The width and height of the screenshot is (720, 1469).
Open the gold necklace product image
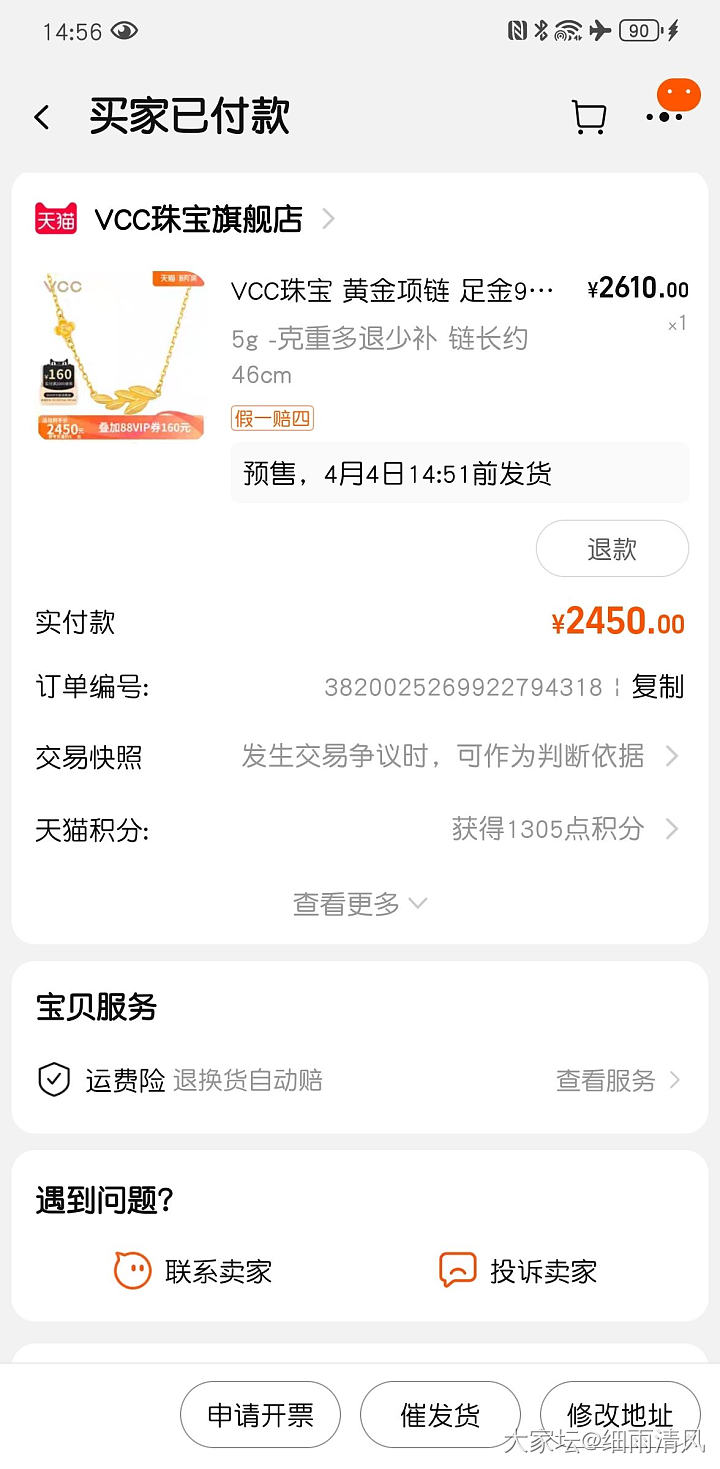click(121, 355)
